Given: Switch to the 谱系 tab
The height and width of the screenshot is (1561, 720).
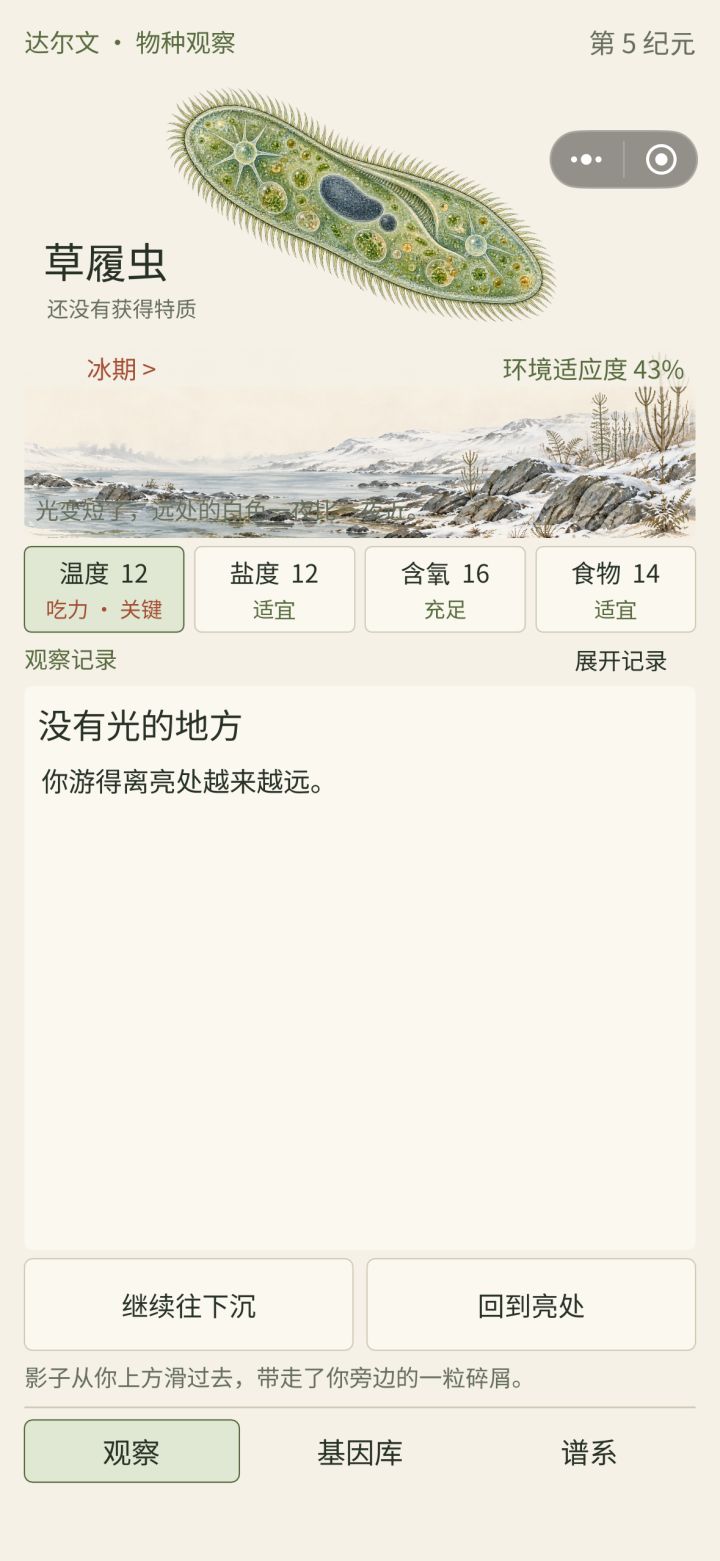Looking at the screenshot, I should point(589,1451).
